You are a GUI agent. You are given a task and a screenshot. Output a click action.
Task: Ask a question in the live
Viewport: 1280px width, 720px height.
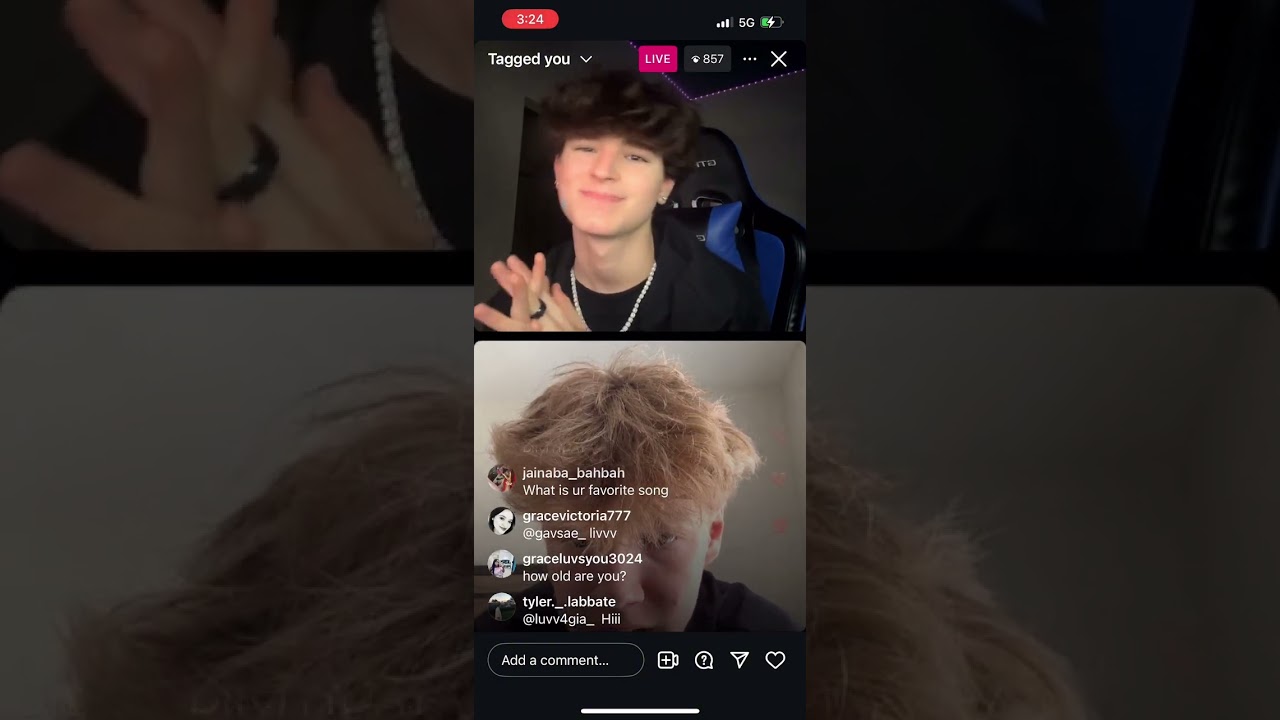point(704,660)
